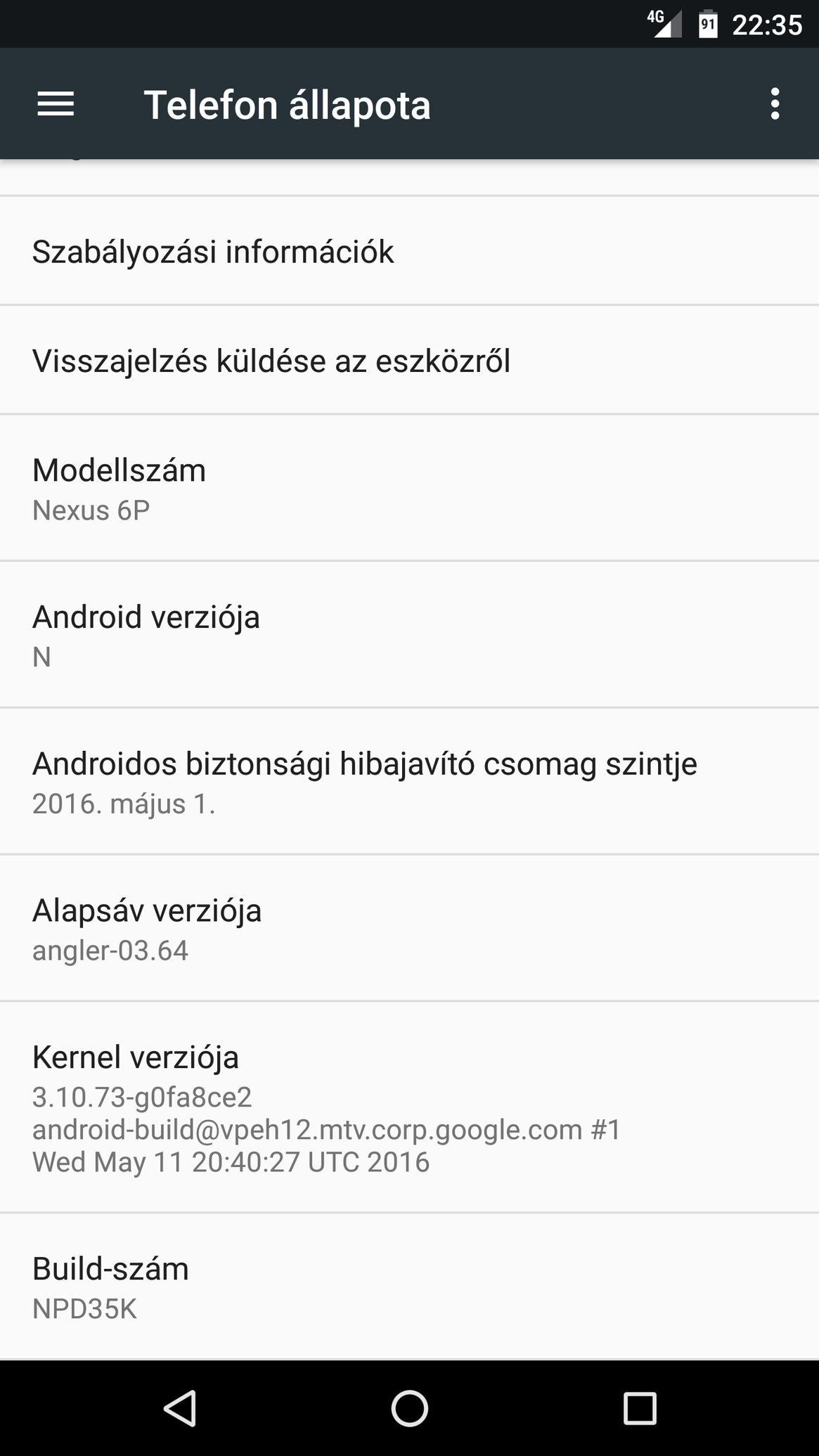Open the hamburger drawer menu

click(56, 104)
